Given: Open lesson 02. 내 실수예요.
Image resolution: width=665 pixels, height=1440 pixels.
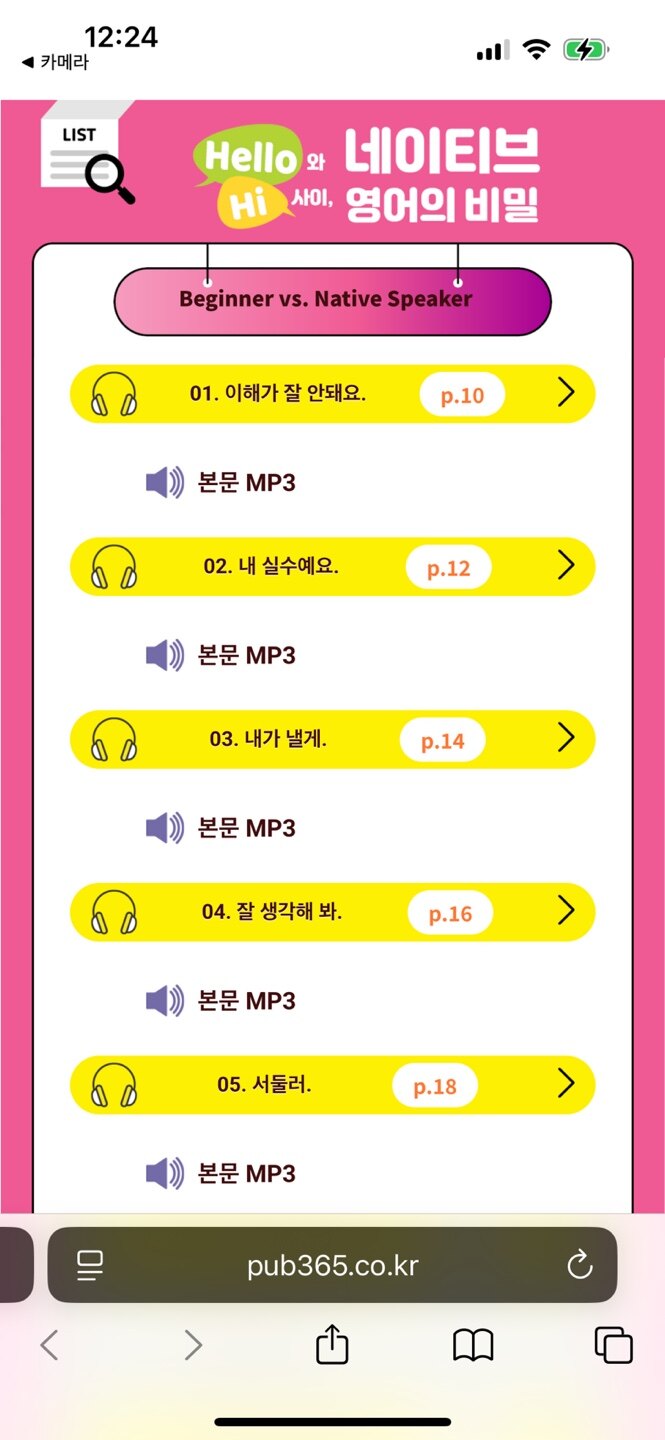Looking at the screenshot, I should [x=332, y=567].
